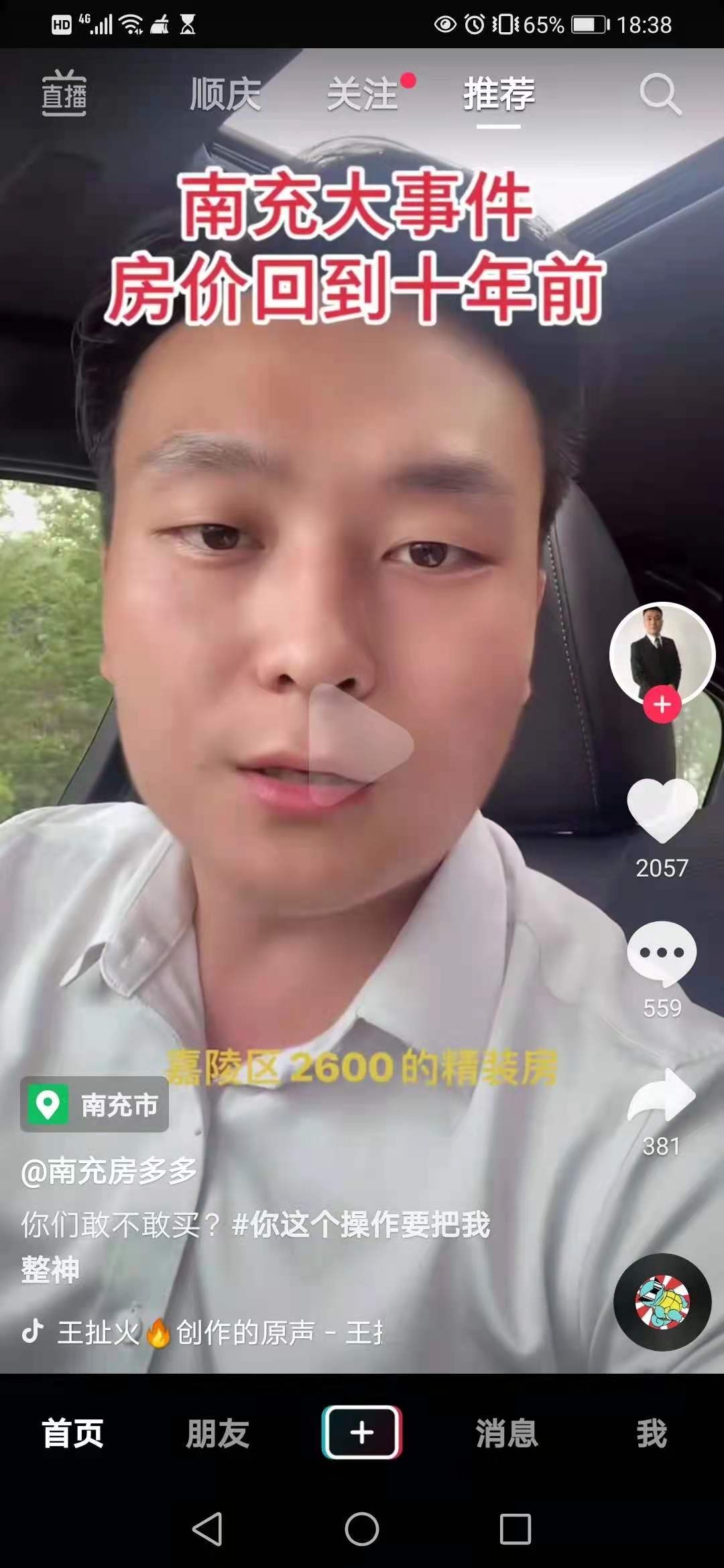Image resolution: width=724 pixels, height=1568 pixels.
Task: Share this video with the arrow
Action: [x=662, y=1096]
